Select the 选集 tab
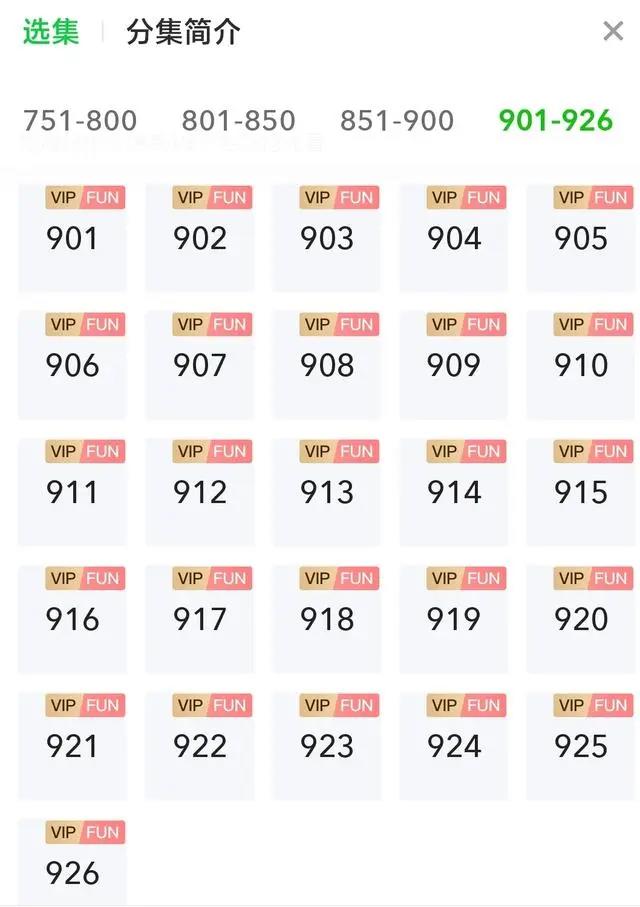This screenshot has height=907, width=640. (51, 32)
